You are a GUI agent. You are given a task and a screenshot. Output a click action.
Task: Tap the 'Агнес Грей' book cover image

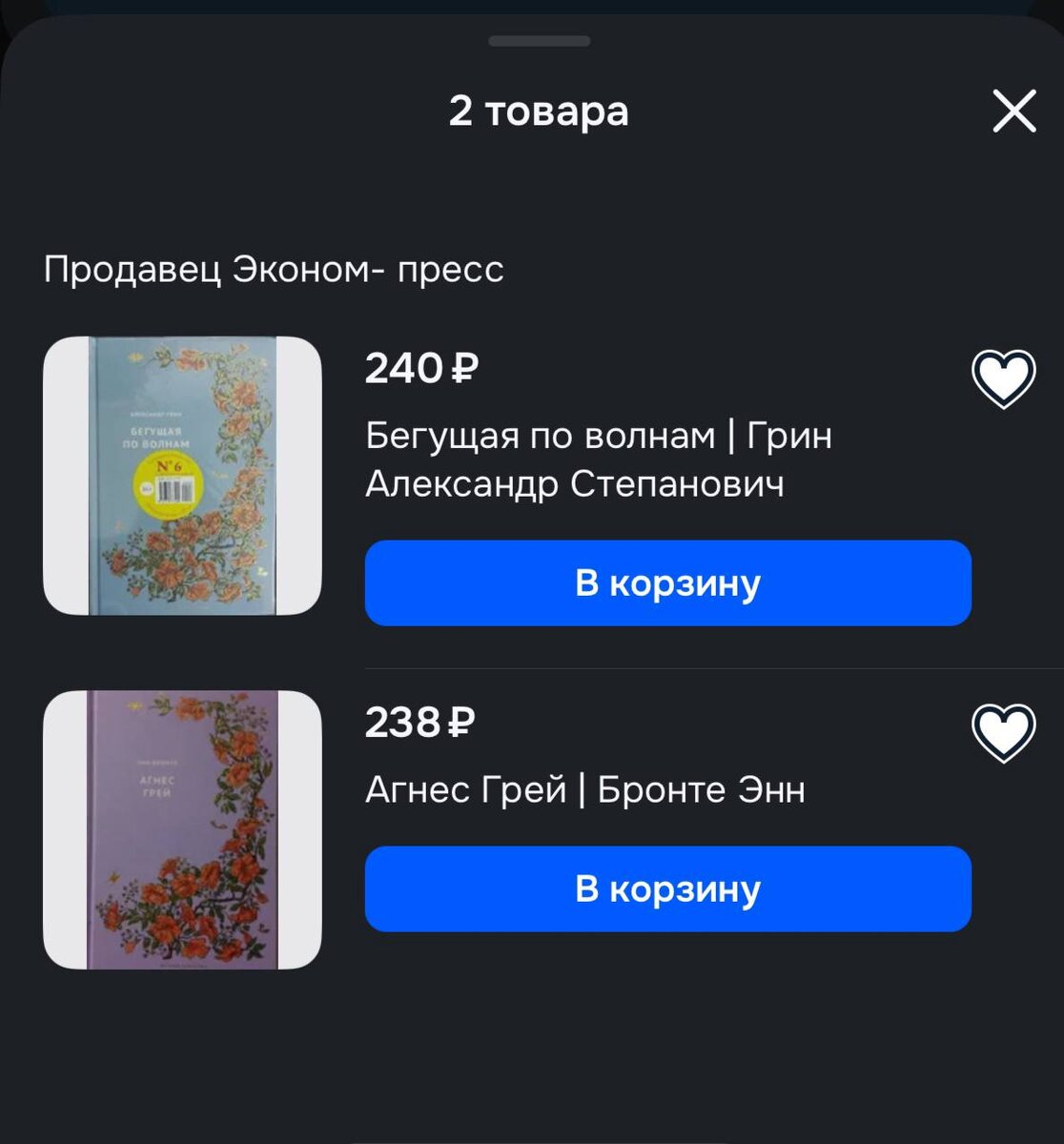(x=183, y=832)
